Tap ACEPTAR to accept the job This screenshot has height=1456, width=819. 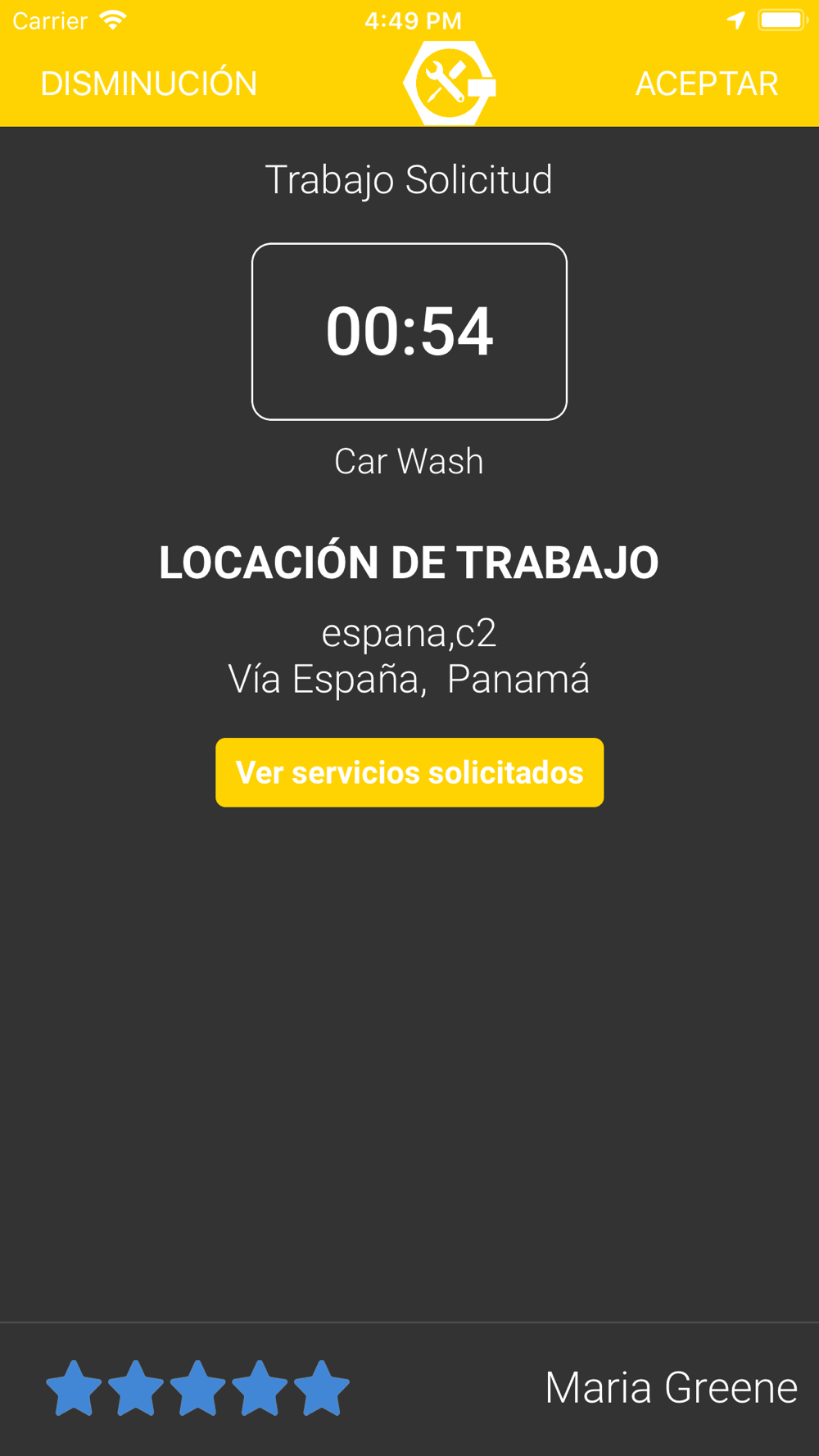pyautogui.click(x=707, y=84)
